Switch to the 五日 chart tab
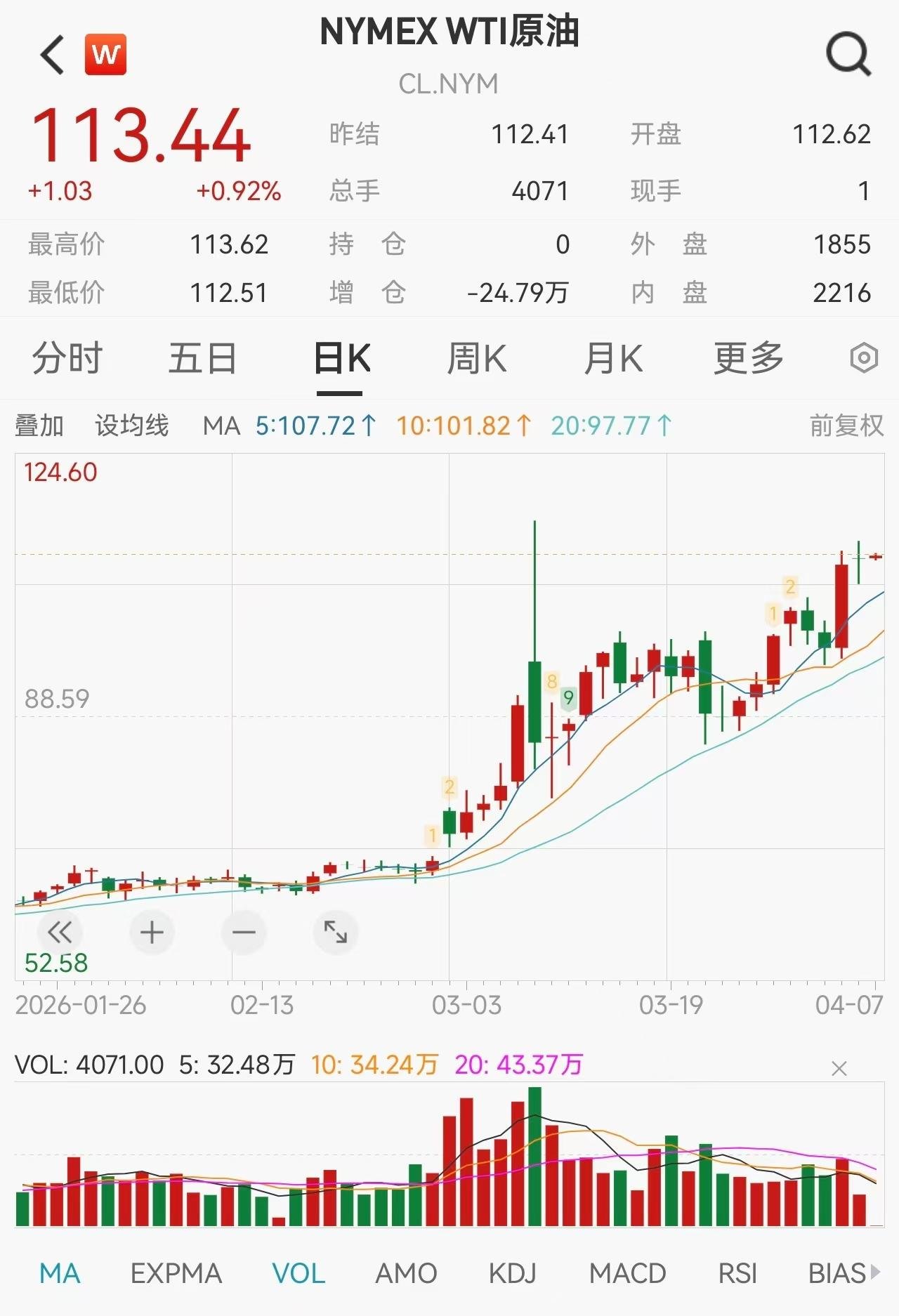Screen dimensions: 899x1316 pyautogui.click(x=203, y=358)
